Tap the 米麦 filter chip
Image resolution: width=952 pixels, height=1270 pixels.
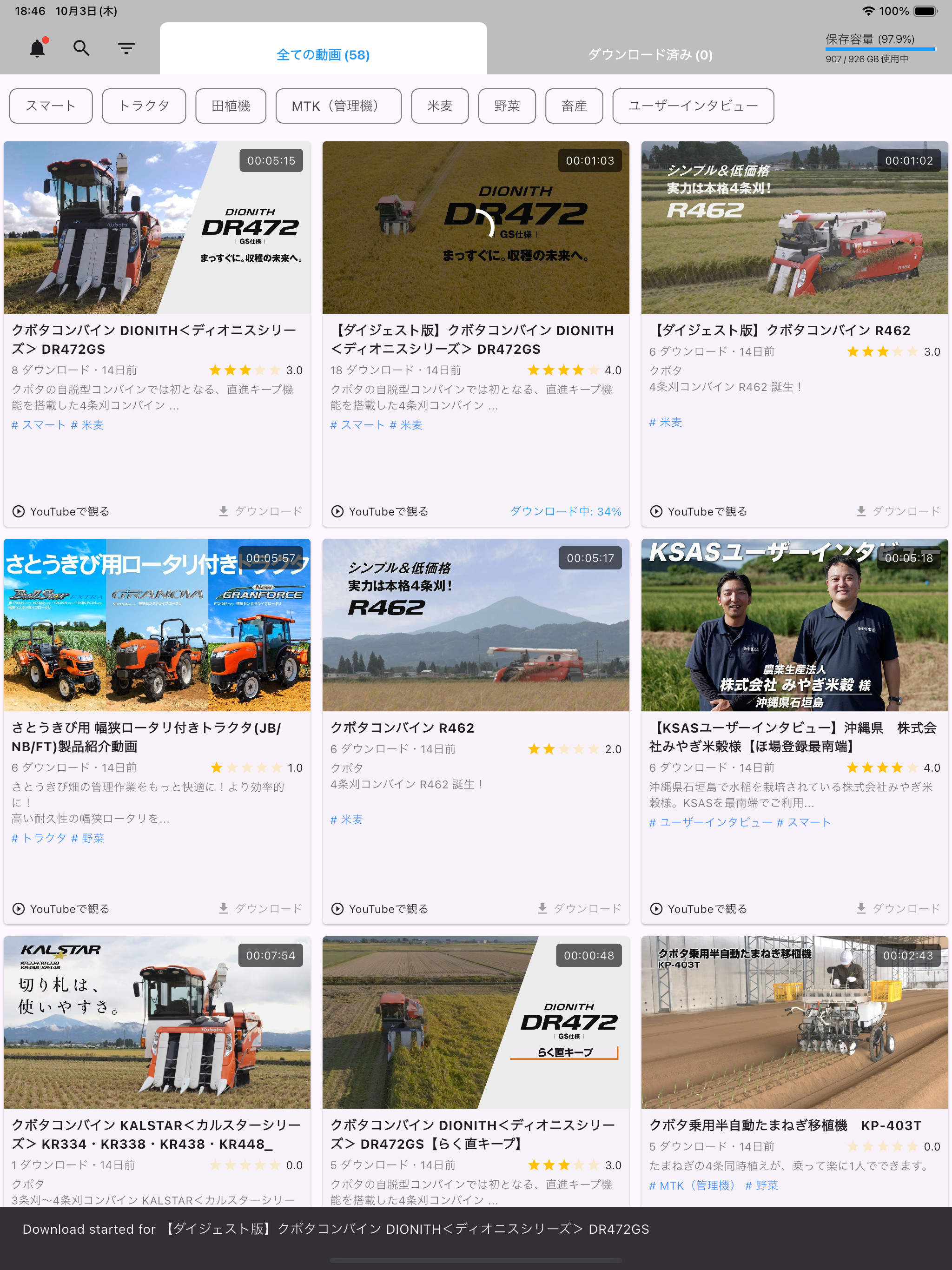(x=439, y=106)
